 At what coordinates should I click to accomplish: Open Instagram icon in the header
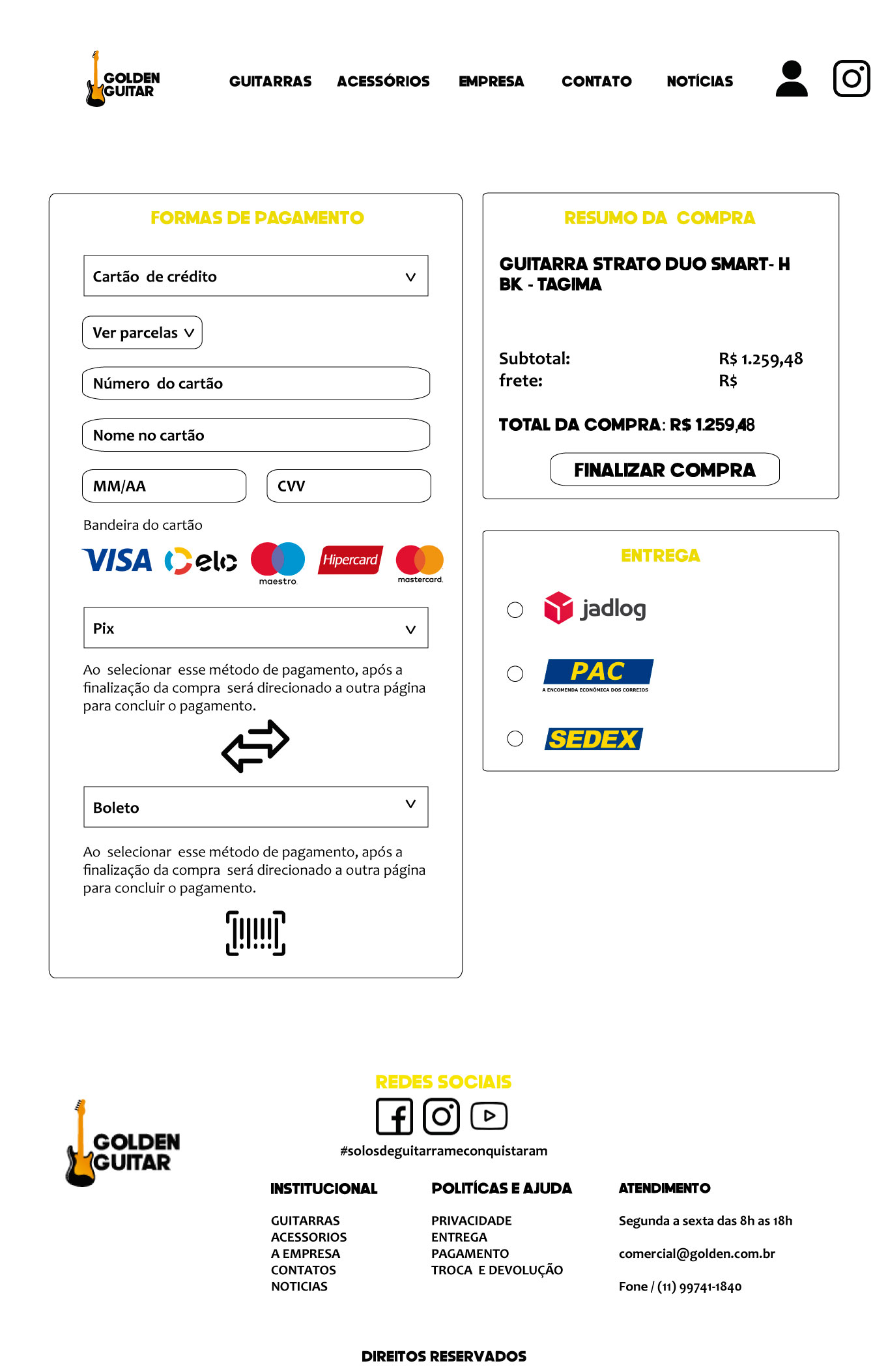coord(851,79)
